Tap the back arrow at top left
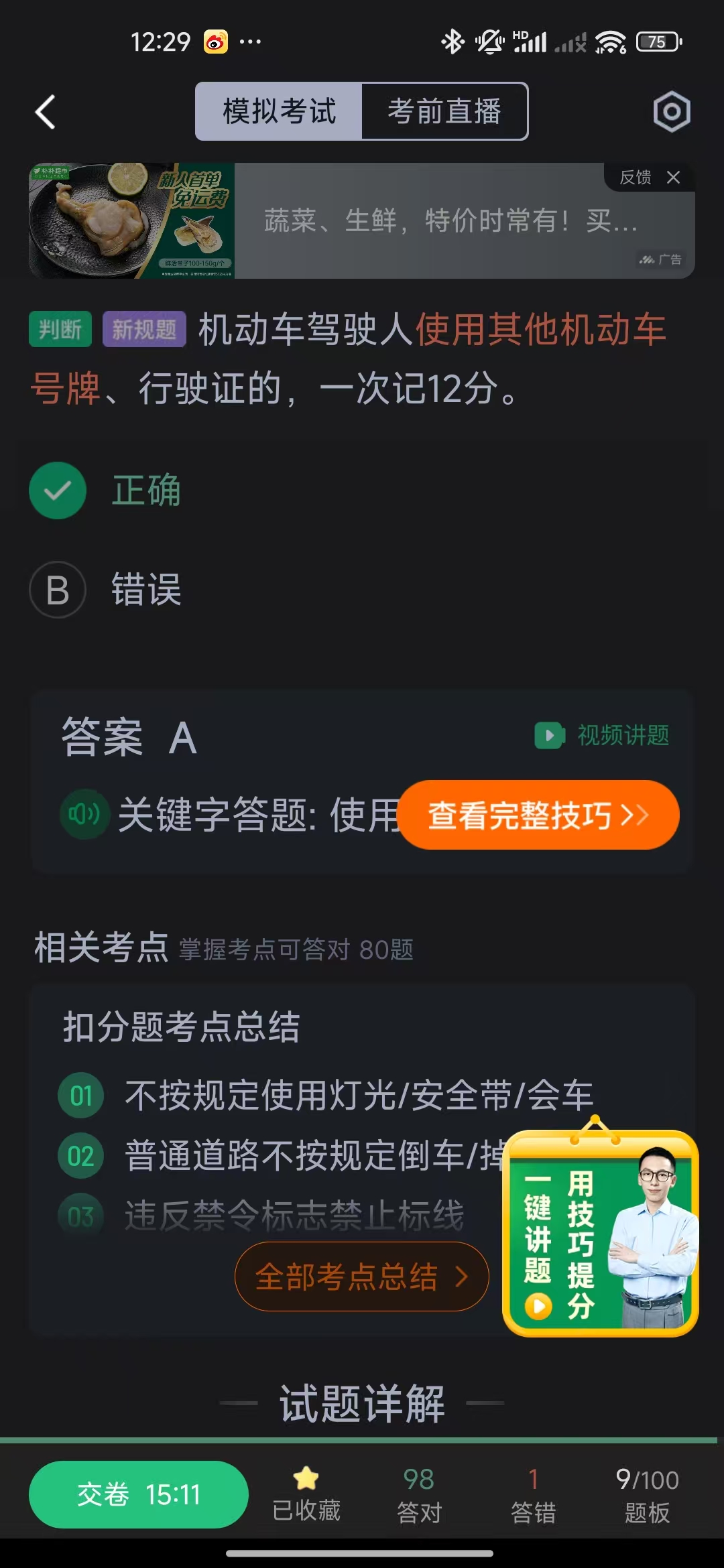Image resolution: width=724 pixels, height=1568 pixels. 44,111
